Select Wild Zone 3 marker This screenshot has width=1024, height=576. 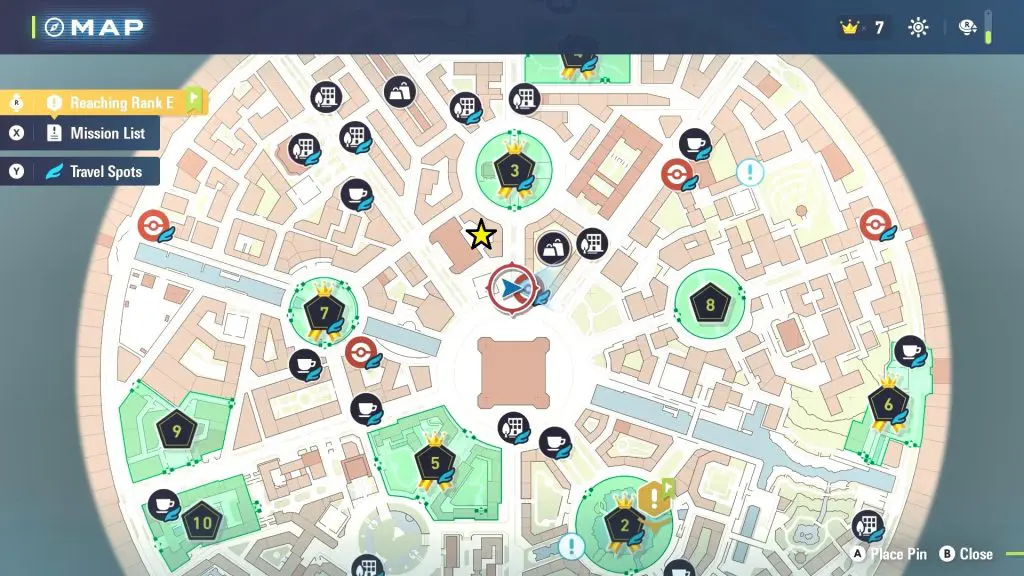point(514,170)
